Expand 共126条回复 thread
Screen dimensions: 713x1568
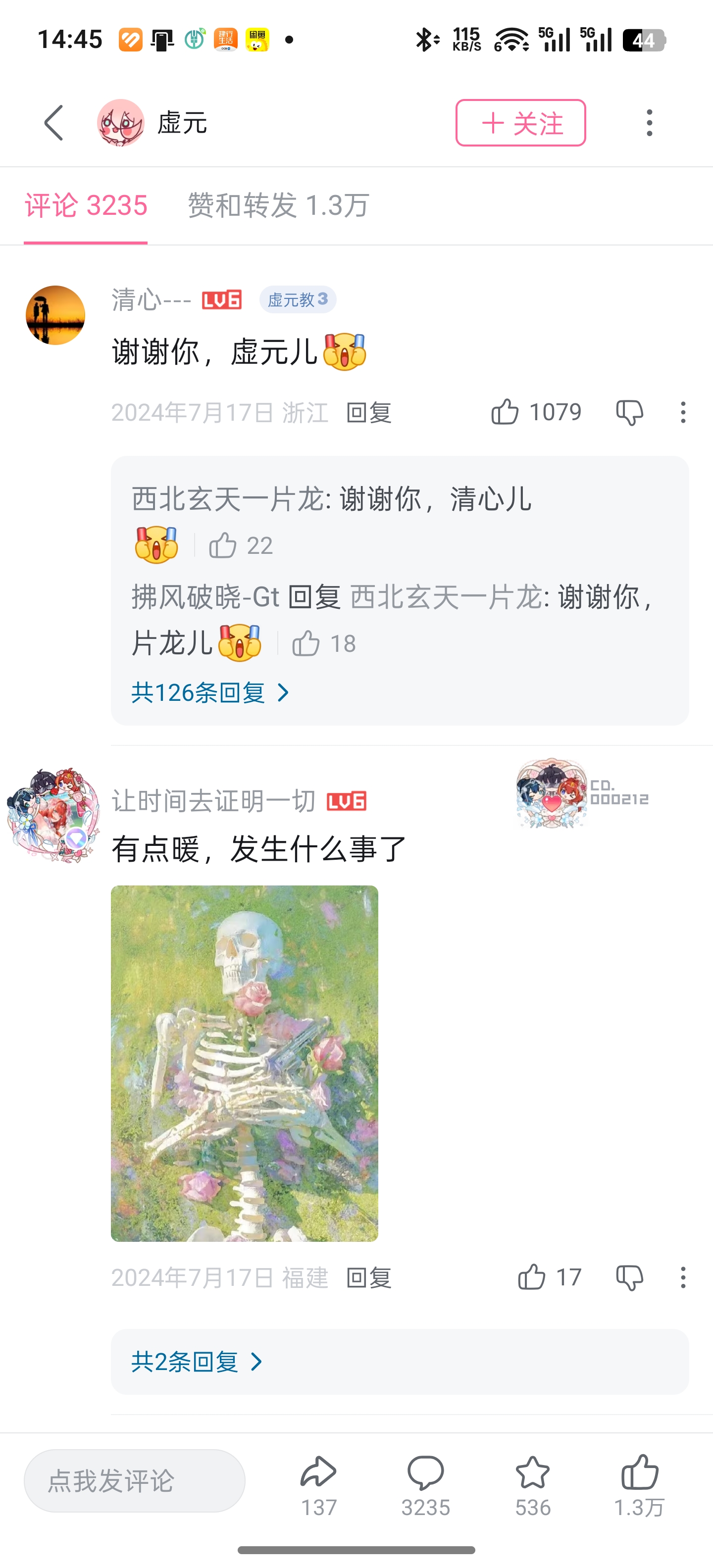coord(210,693)
